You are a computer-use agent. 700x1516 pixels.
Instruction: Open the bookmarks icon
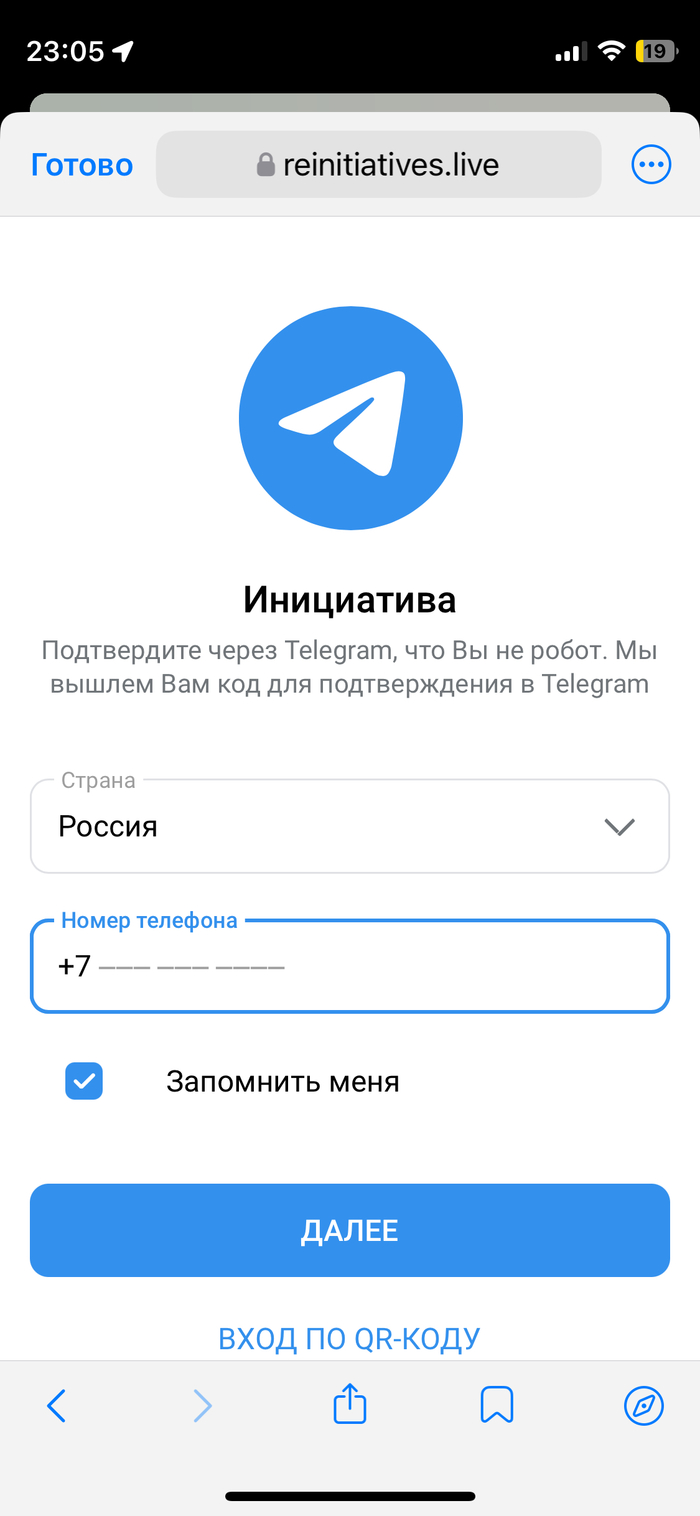[497, 1405]
